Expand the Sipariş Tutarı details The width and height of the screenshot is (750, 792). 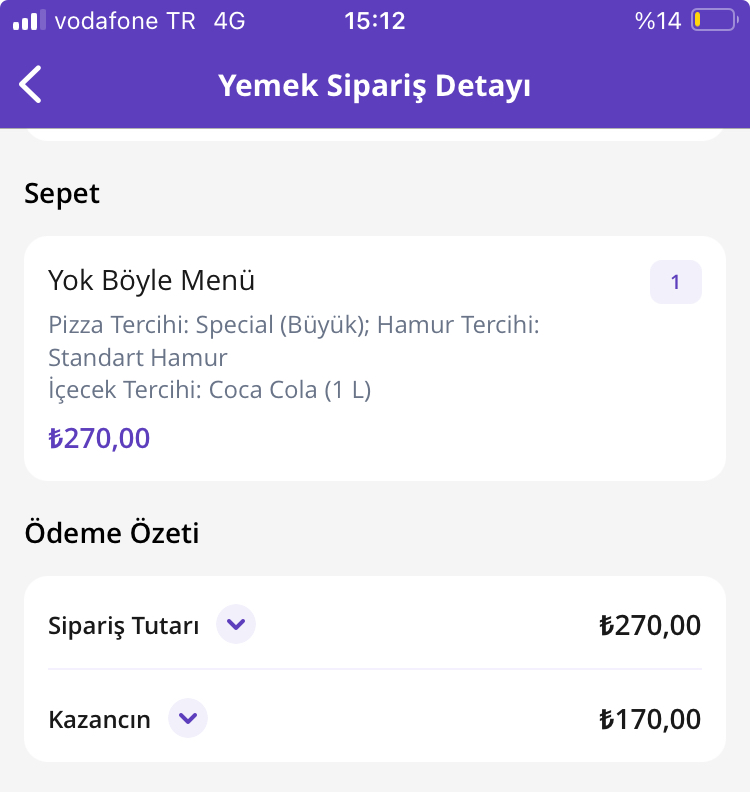(x=236, y=625)
